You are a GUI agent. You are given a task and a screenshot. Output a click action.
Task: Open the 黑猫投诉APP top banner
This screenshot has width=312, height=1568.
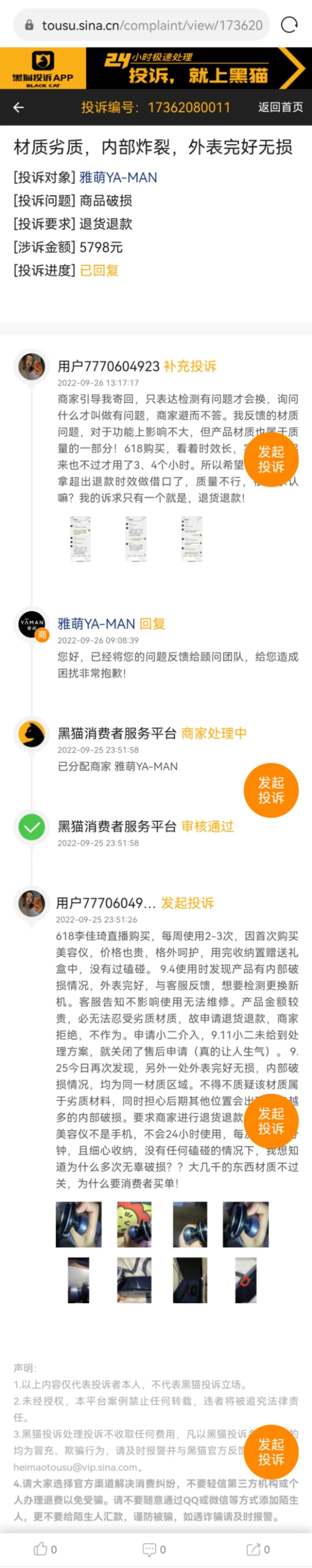tap(156, 69)
